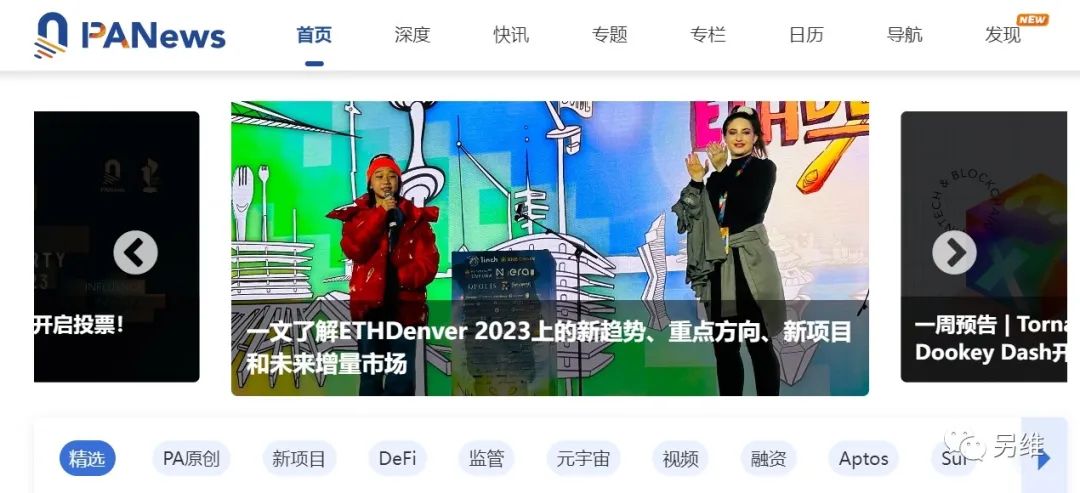The image size is (1080, 493).
Task: Select the 首页 tab
Action: pos(314,35)
